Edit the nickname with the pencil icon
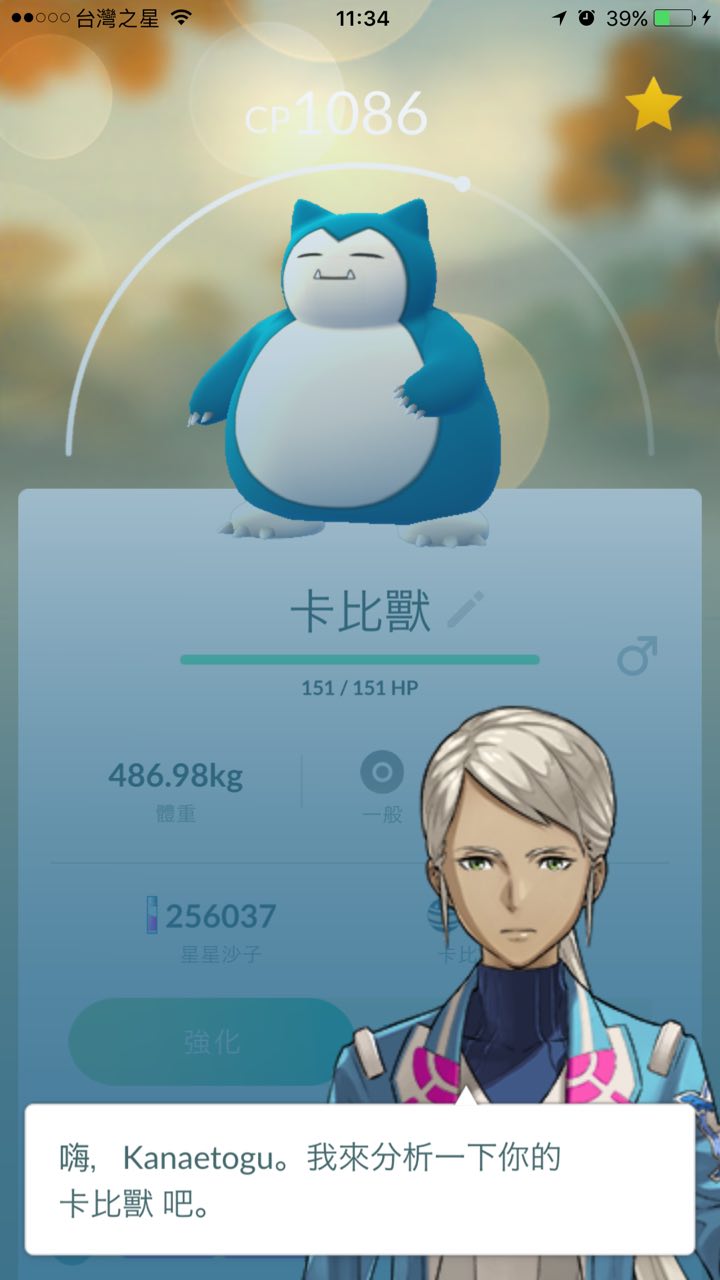This screenshot has width=720, height=1280. click(x=466, y=609)
